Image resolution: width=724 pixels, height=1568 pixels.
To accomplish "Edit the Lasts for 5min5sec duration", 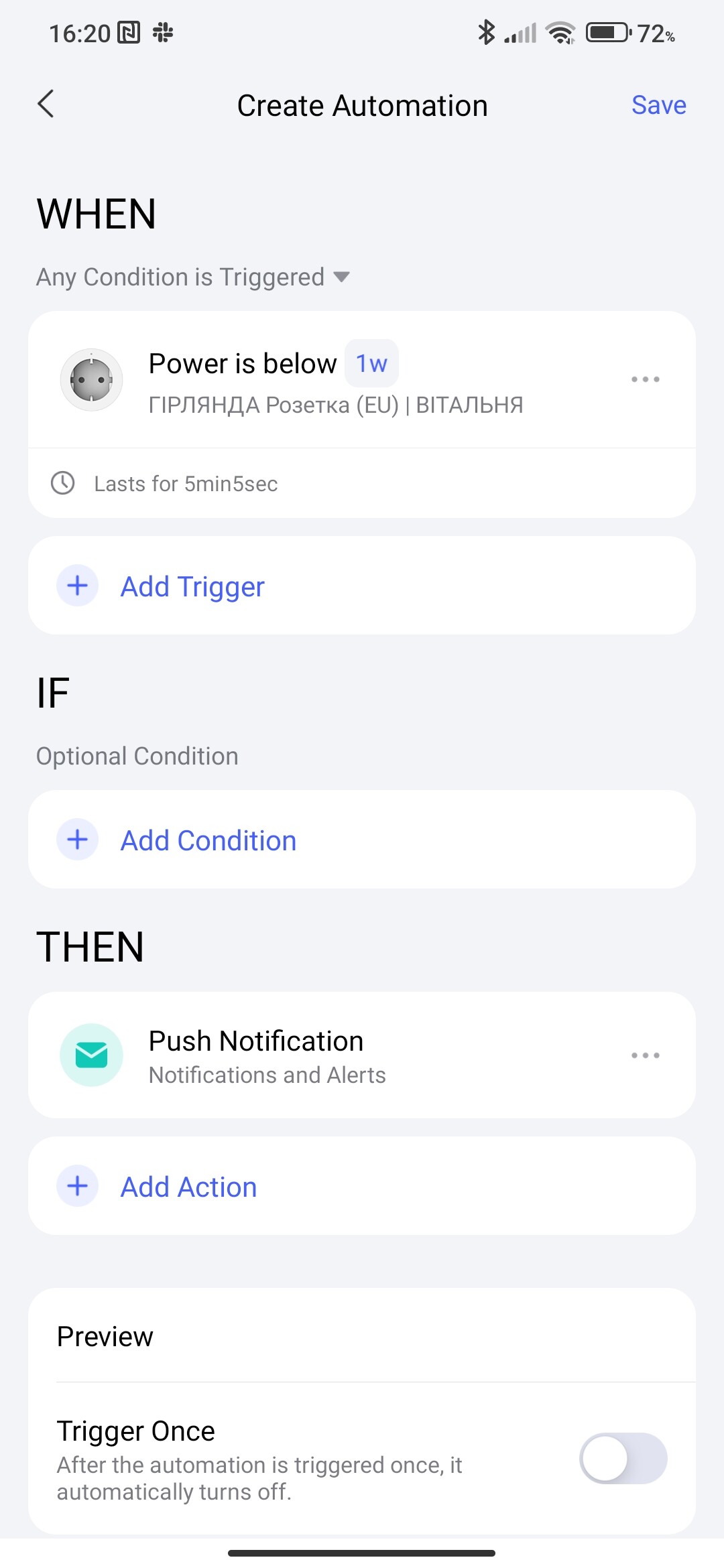I will pyautogui.click(x=186, y=484).
